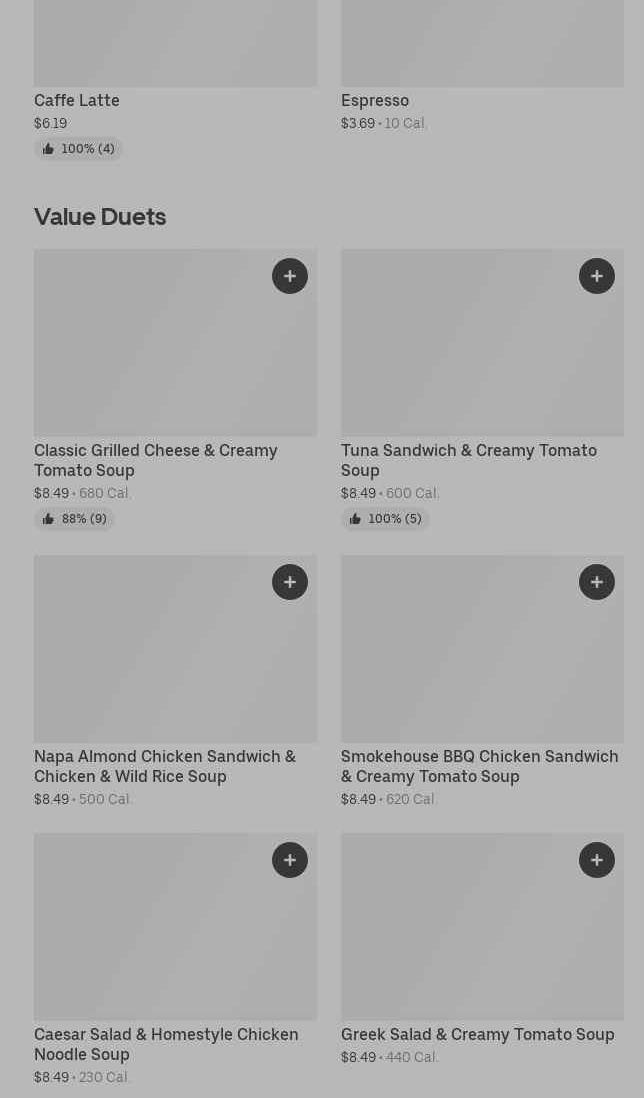The image size is (644, 1098).
Task: Open Smokehouse BBQ Chicken Sandwich duet details
Action: pos(480,766)
